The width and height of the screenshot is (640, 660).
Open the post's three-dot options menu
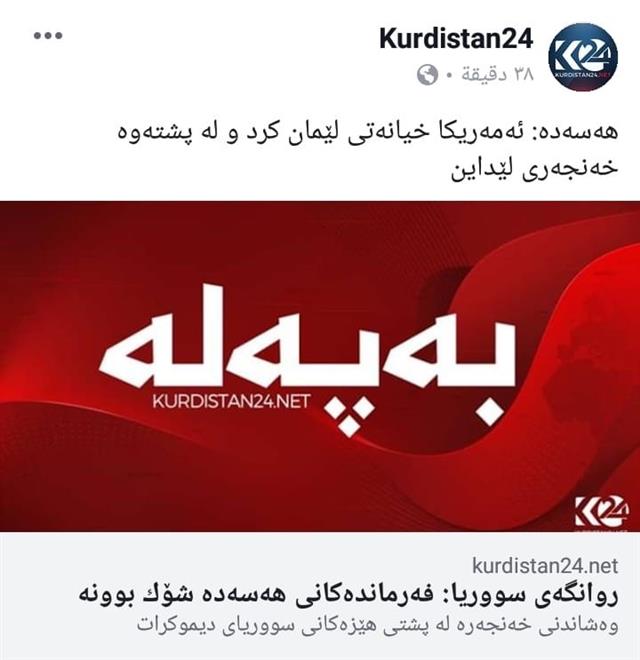pos(48,35)
